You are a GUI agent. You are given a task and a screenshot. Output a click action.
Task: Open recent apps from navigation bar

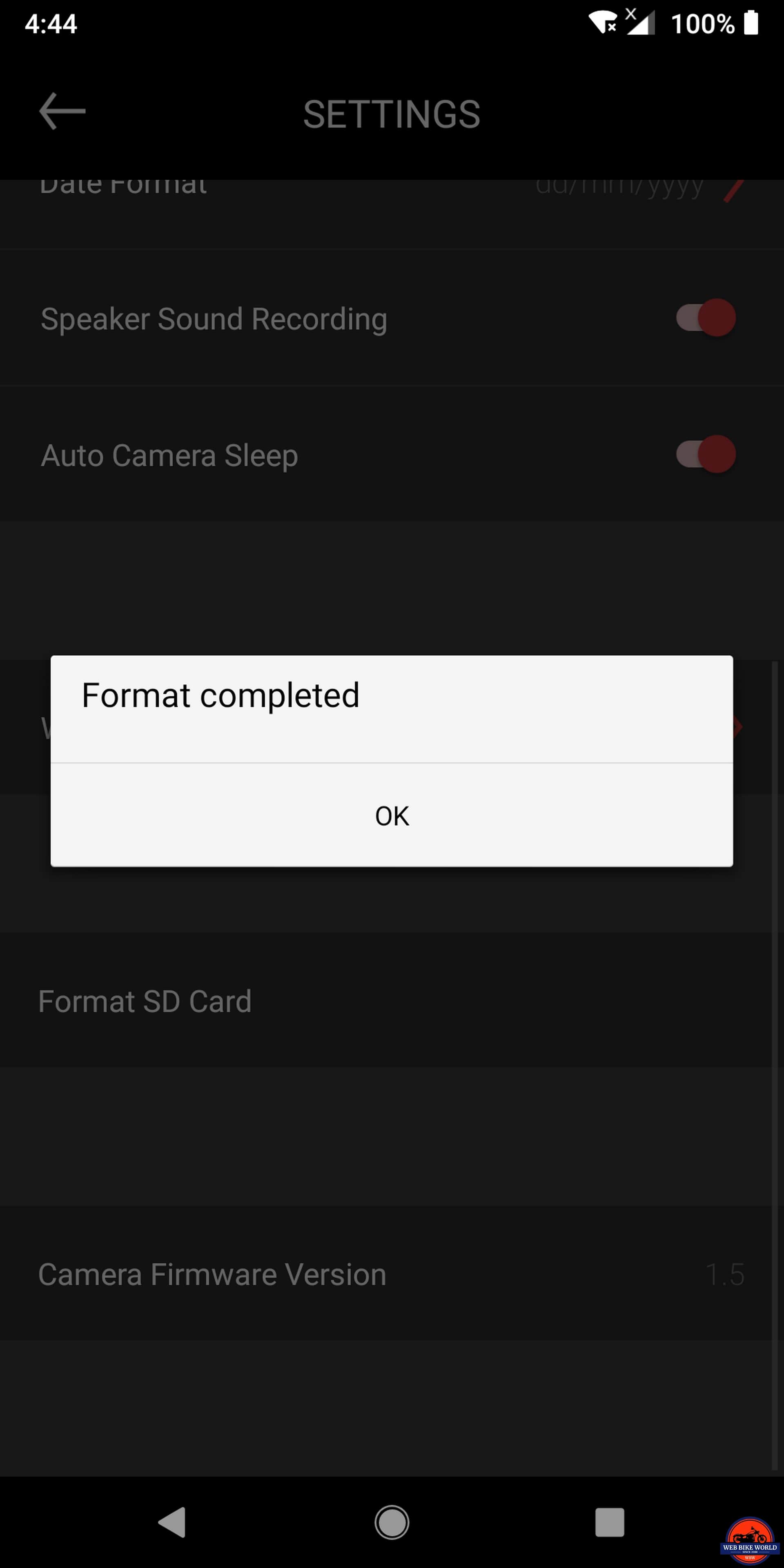609,1522
